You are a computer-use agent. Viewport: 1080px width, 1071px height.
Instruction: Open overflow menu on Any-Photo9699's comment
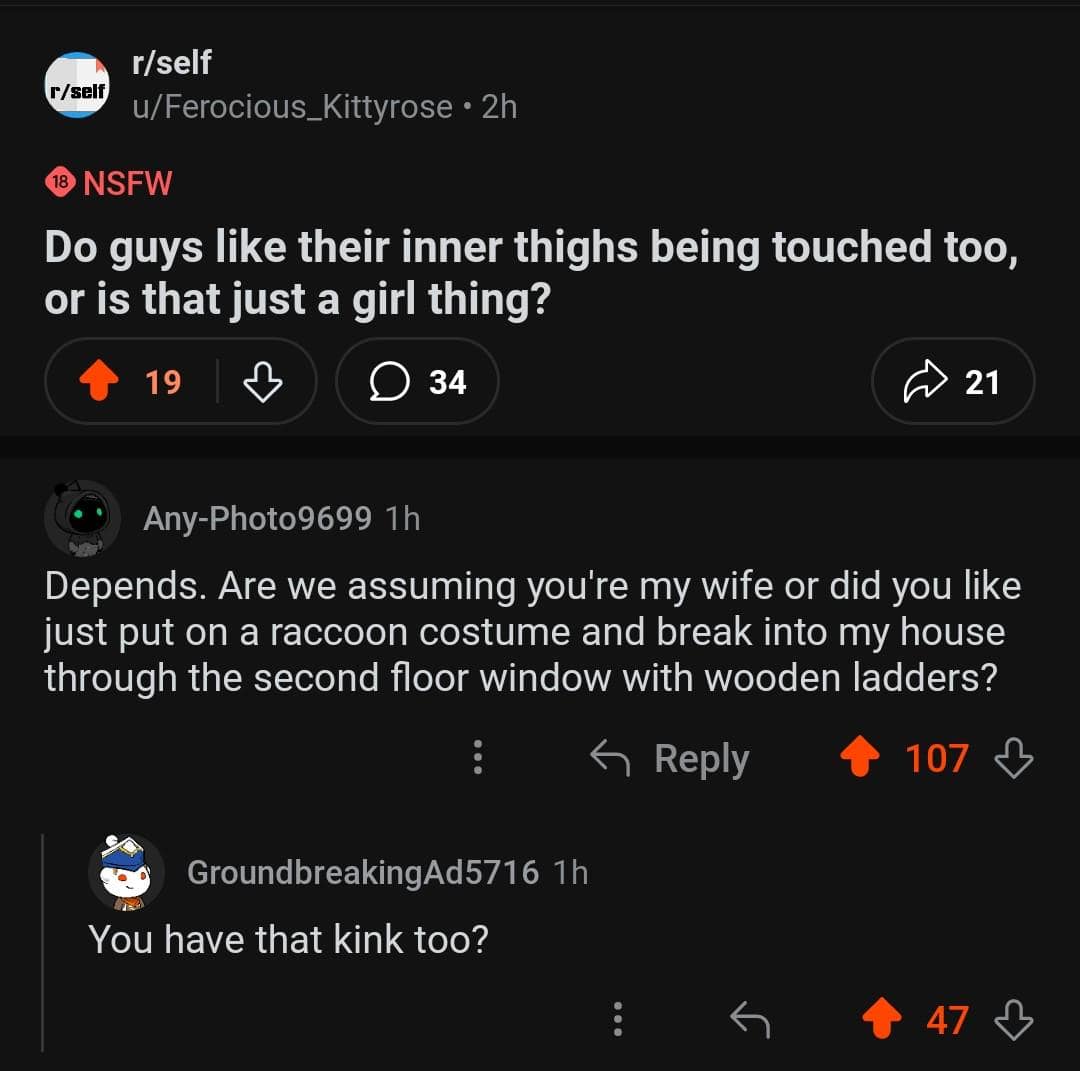tap(478, 758)
